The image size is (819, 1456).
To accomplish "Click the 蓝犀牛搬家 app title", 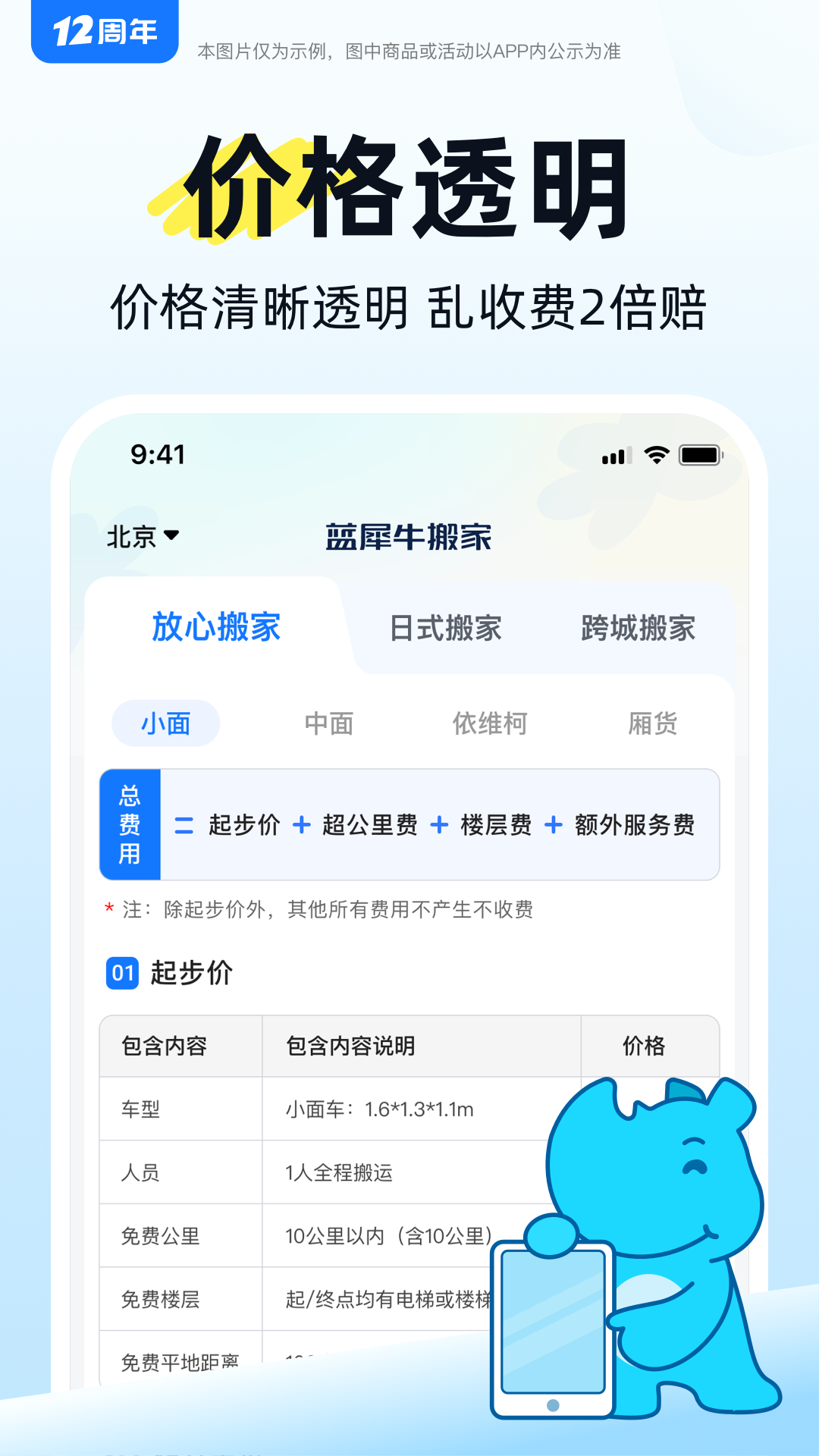I will point(409,537).
